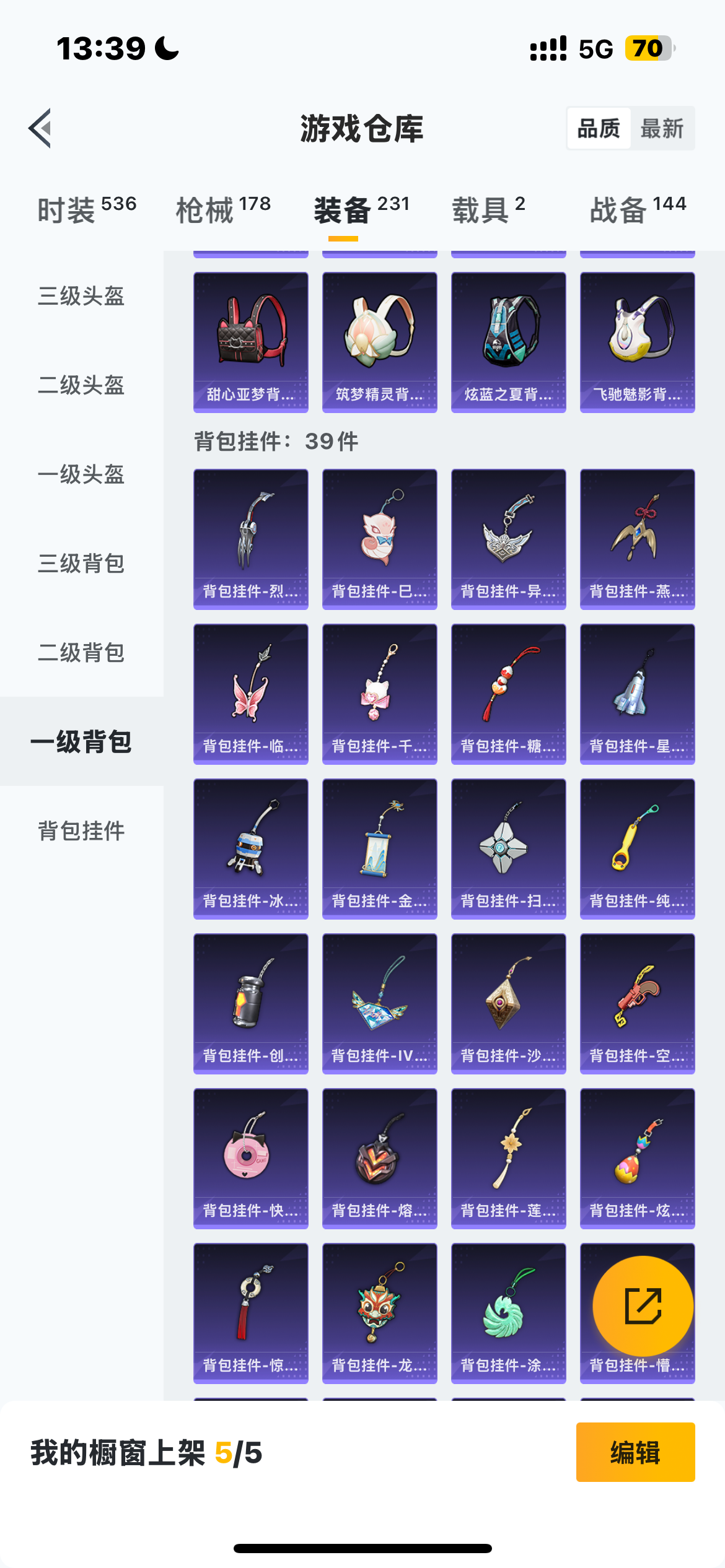Select 二级头盔 in the sidebar
This screenshot has width=725, height=1568.
coord(81,385)
